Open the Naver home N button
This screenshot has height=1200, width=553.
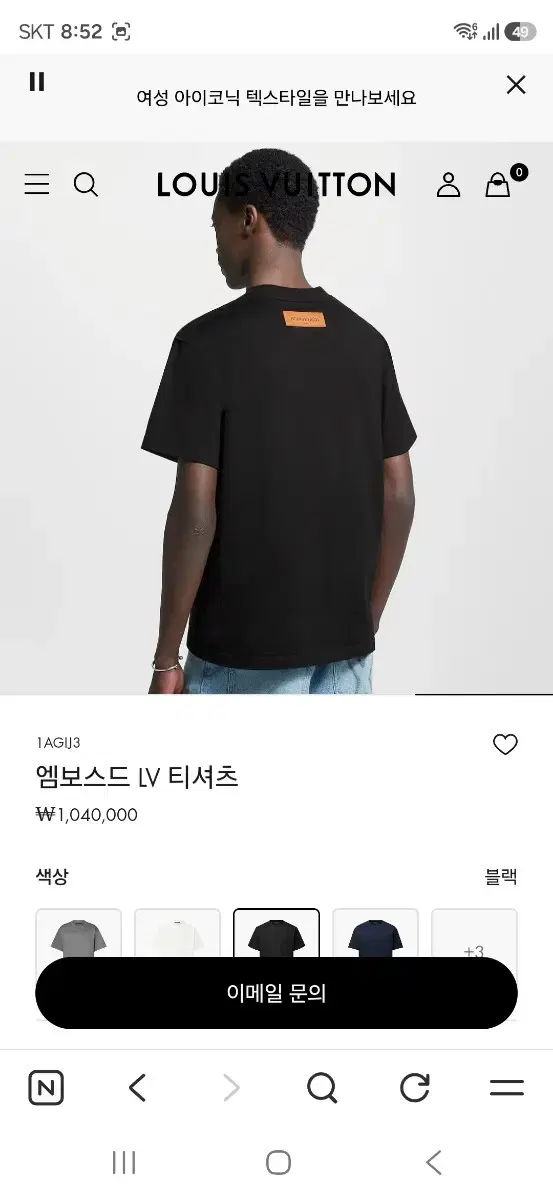46,1088
